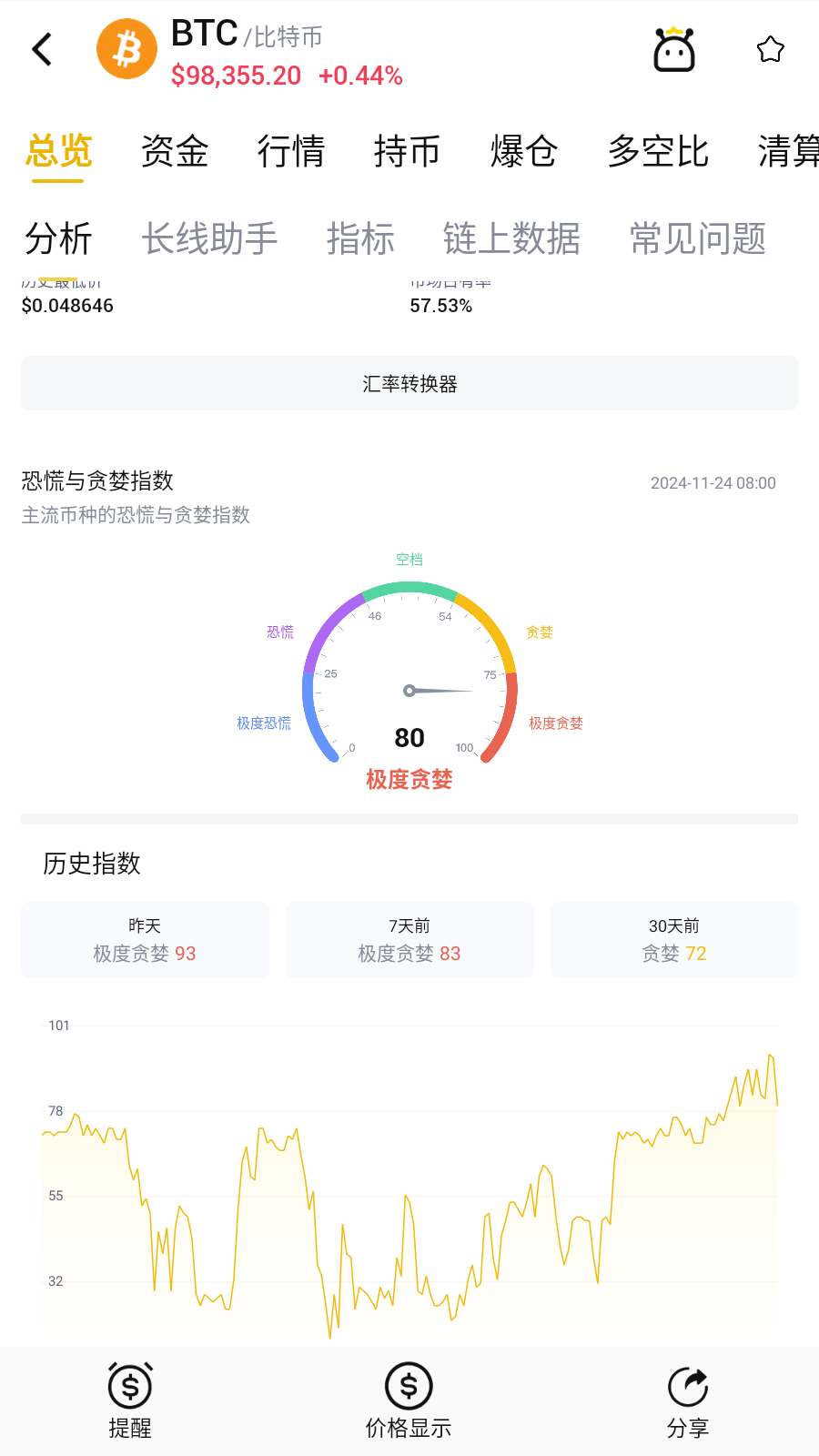Viewport: 819px width, 1456px height.
Task: Open the 多空比 tab
Action: point(657,151)
